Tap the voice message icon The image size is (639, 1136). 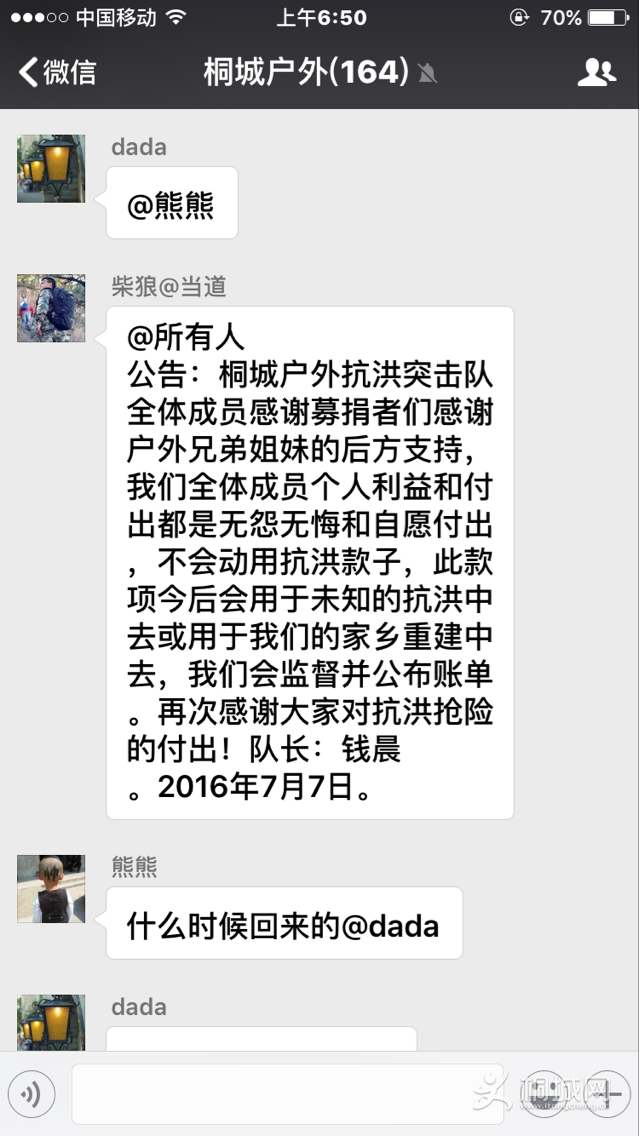click(x=32, y=1096)
